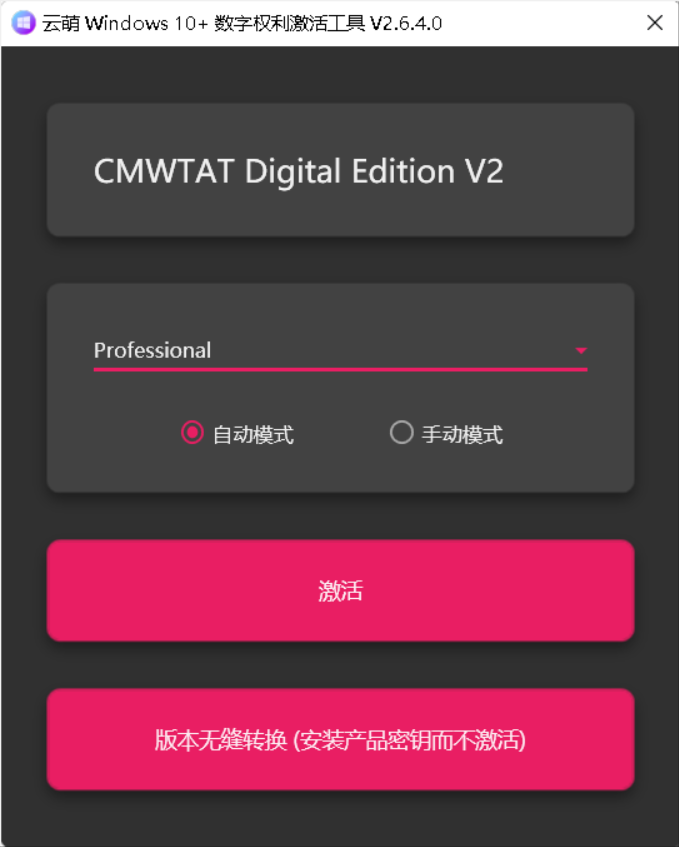
Task: Switch to 手动模式 radio option
Action: 401,433
